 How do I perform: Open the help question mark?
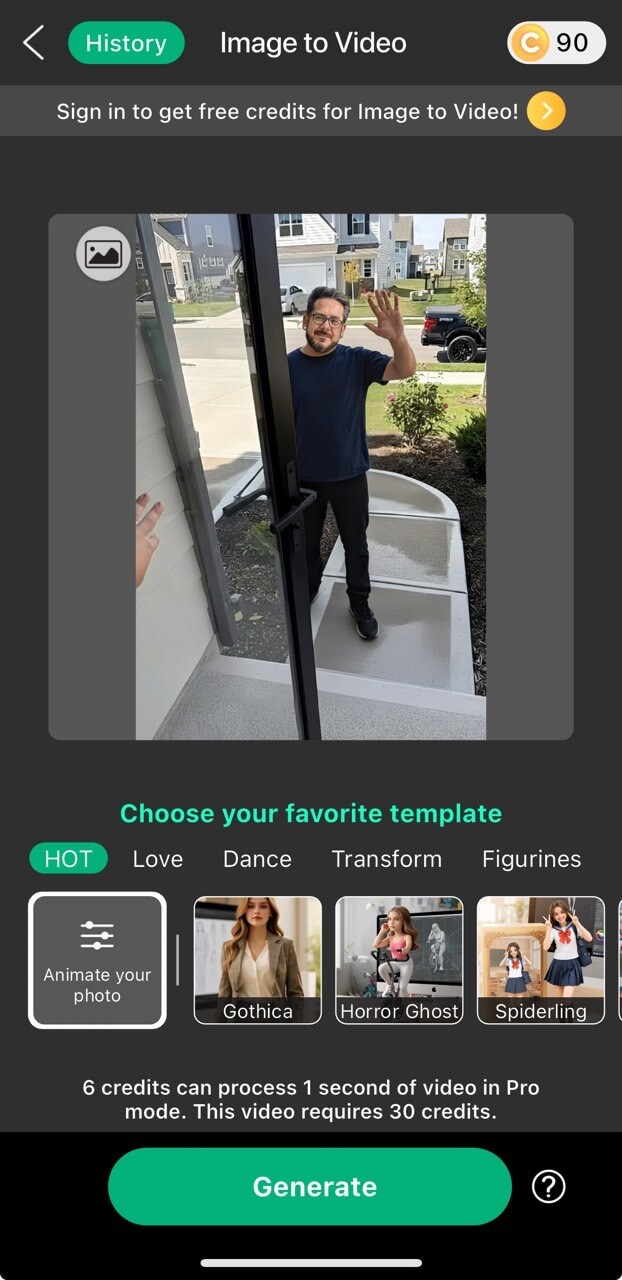coord(549,1187)
